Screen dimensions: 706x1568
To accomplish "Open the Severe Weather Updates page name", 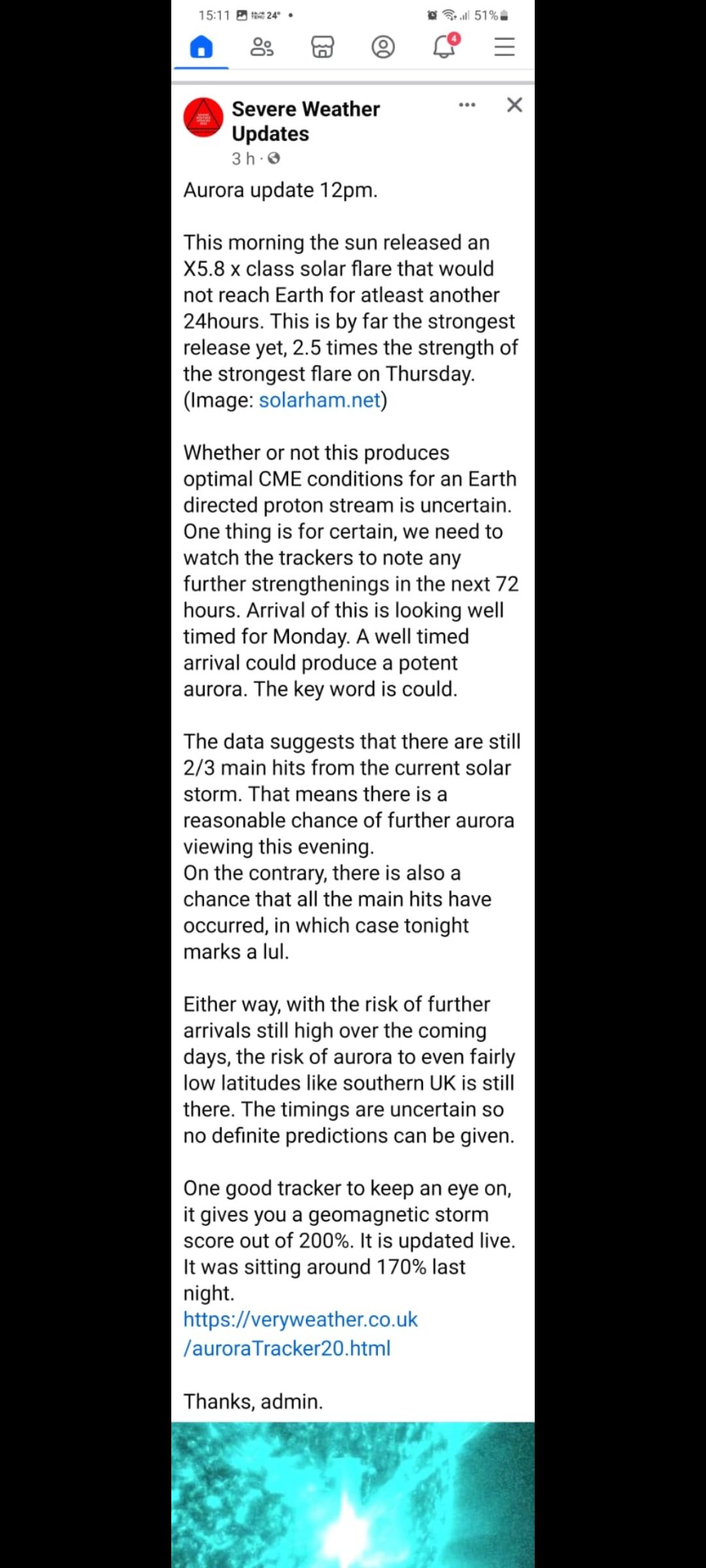I will [305, 121].
